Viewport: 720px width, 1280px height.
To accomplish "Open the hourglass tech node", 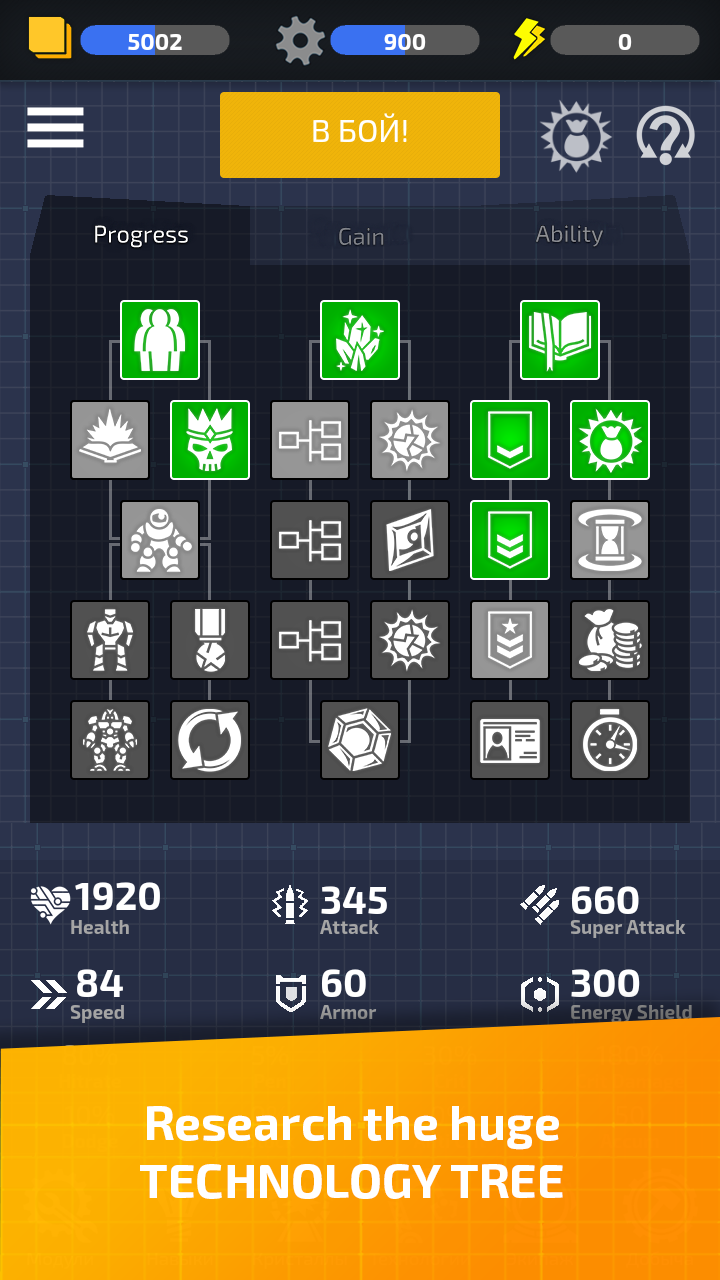I will (x=610, y=540).
